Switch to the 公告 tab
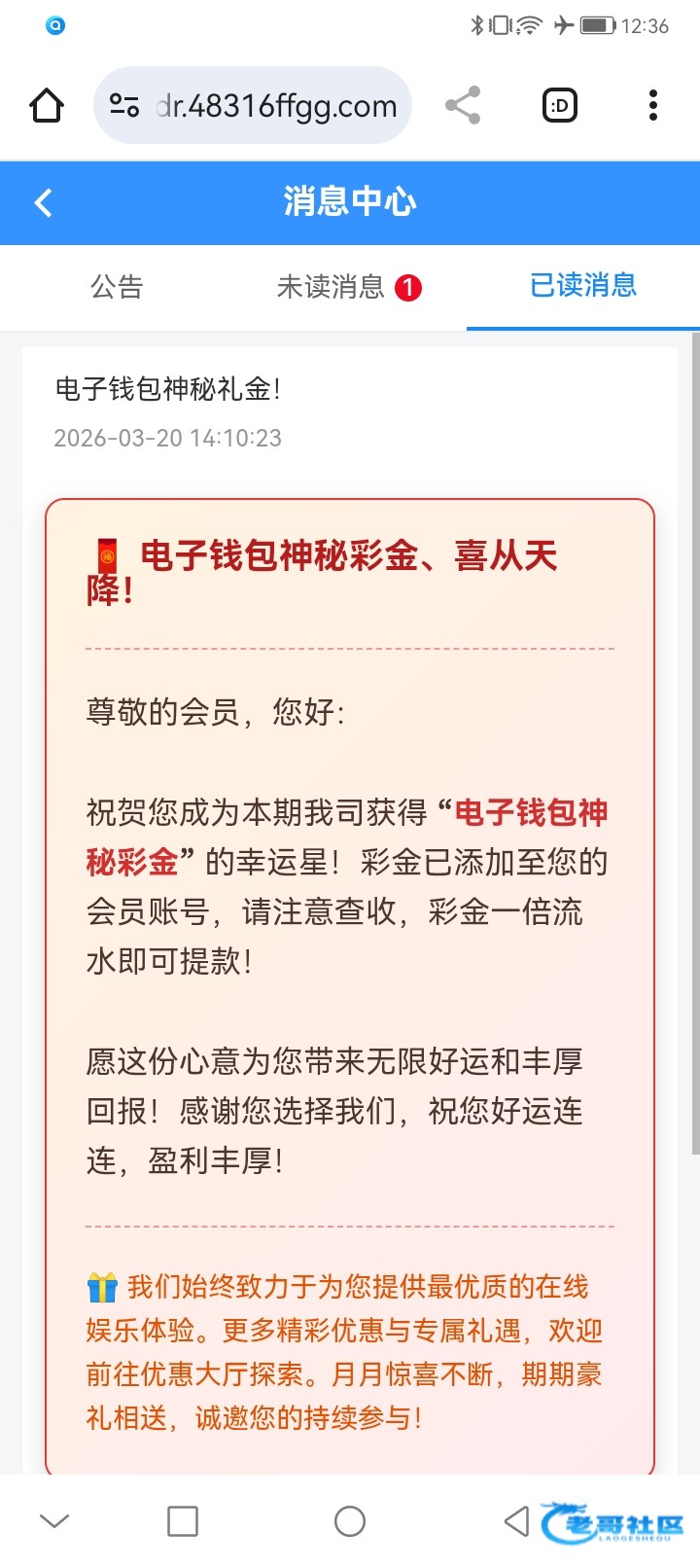700x1568 pixels. (x=117, y=286)
